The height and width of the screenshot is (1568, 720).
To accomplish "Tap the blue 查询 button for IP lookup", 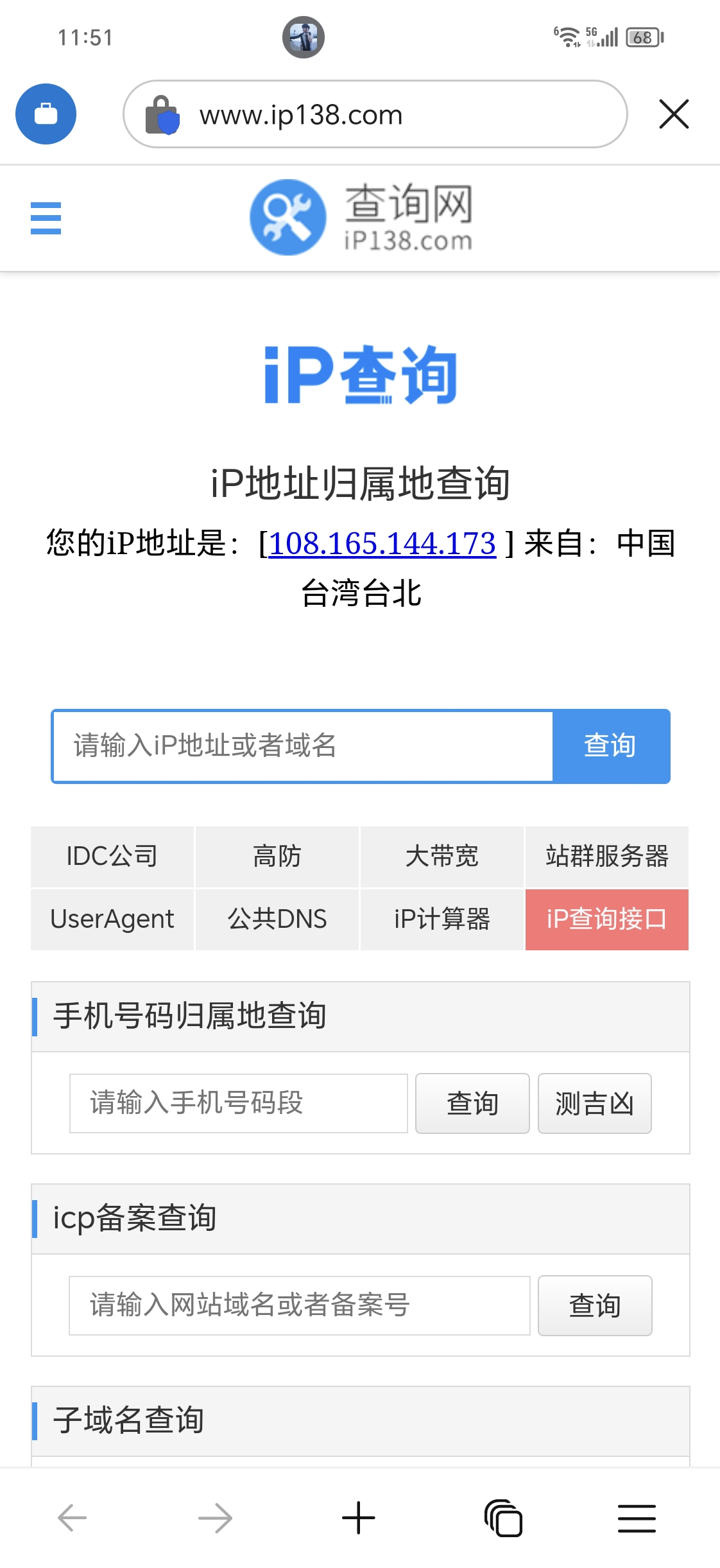I will 610,746.
